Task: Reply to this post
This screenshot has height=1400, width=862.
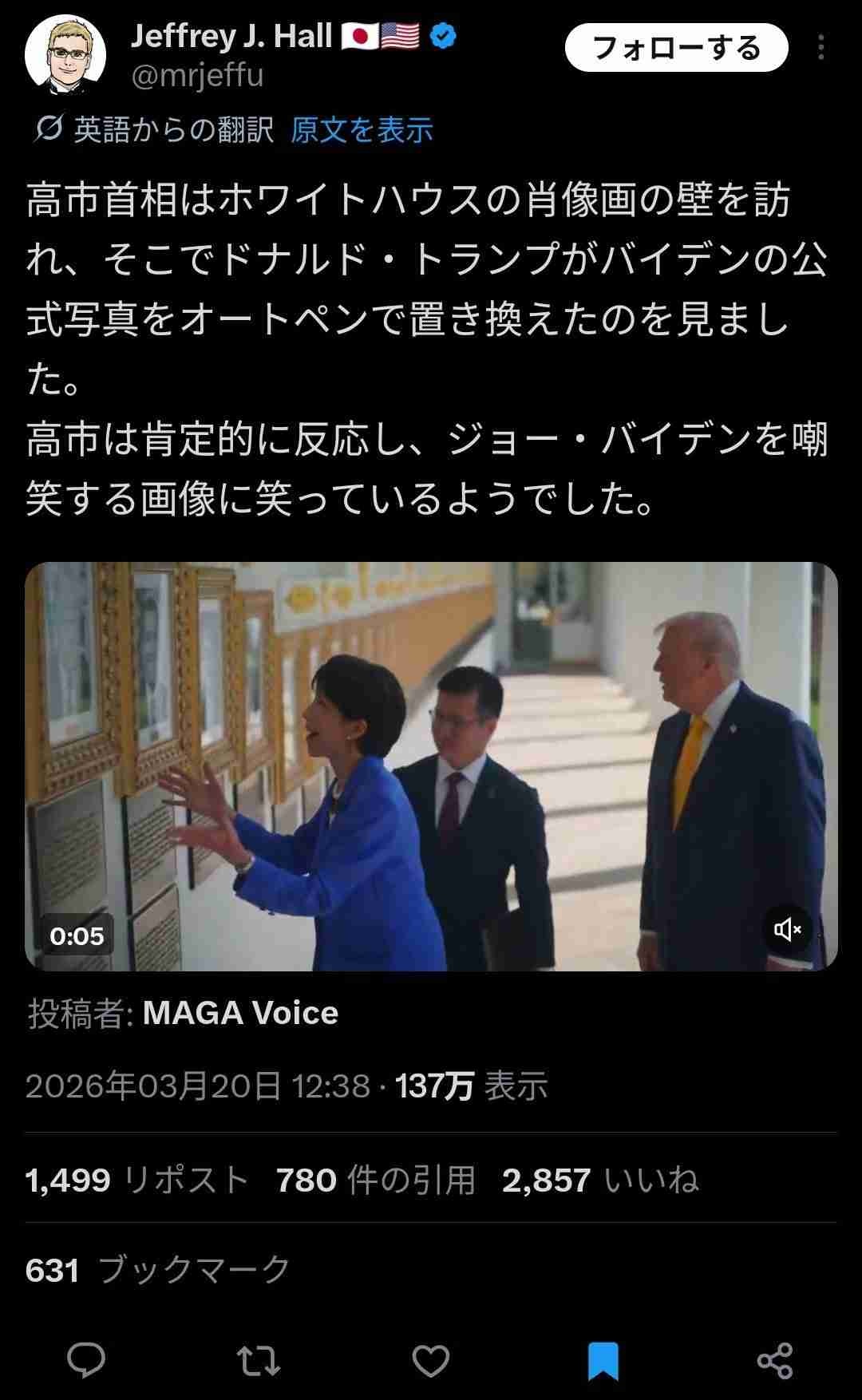Action: (x=86, y=1360)
